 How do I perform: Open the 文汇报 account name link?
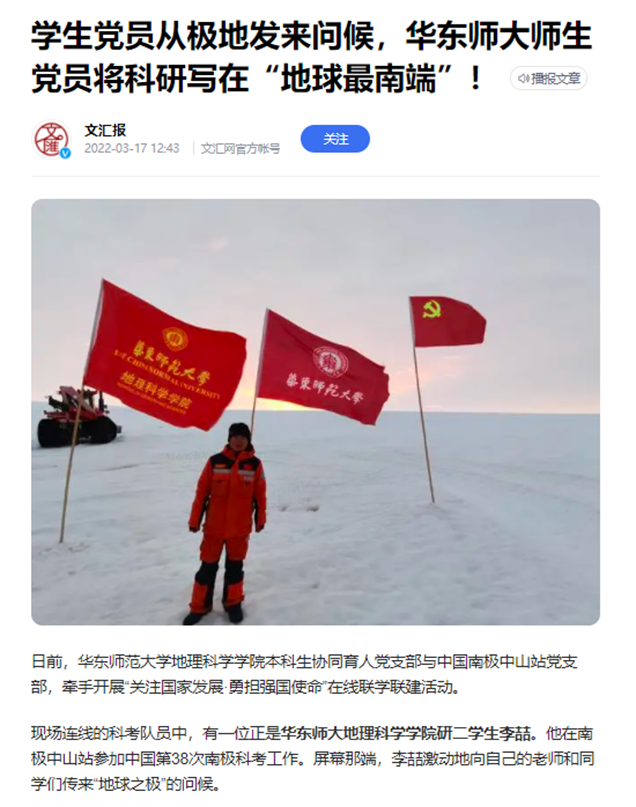pyautogui.click(x=105, y=129)
